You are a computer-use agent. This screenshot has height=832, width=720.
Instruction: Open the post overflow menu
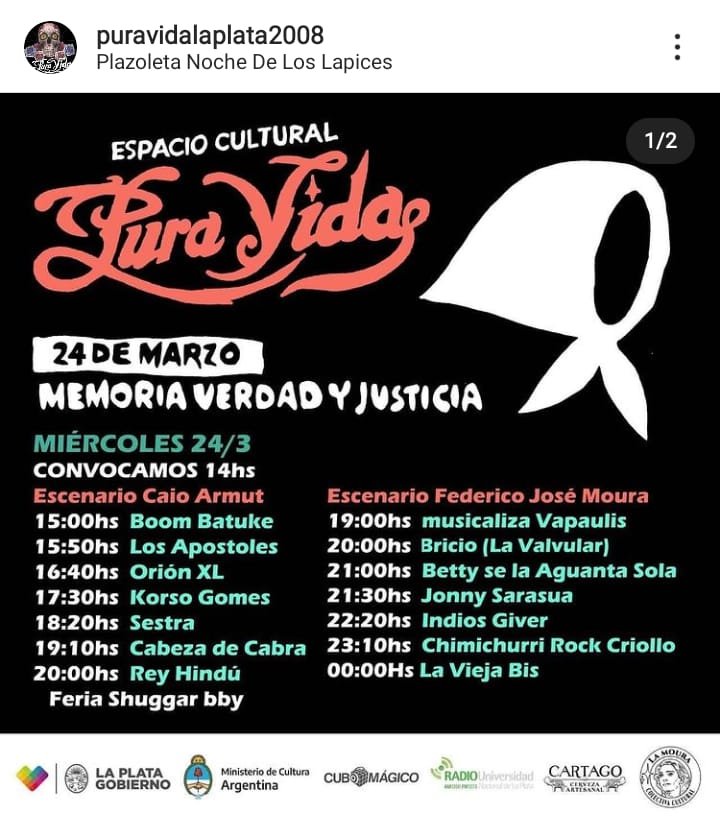(x=677, y=47)
